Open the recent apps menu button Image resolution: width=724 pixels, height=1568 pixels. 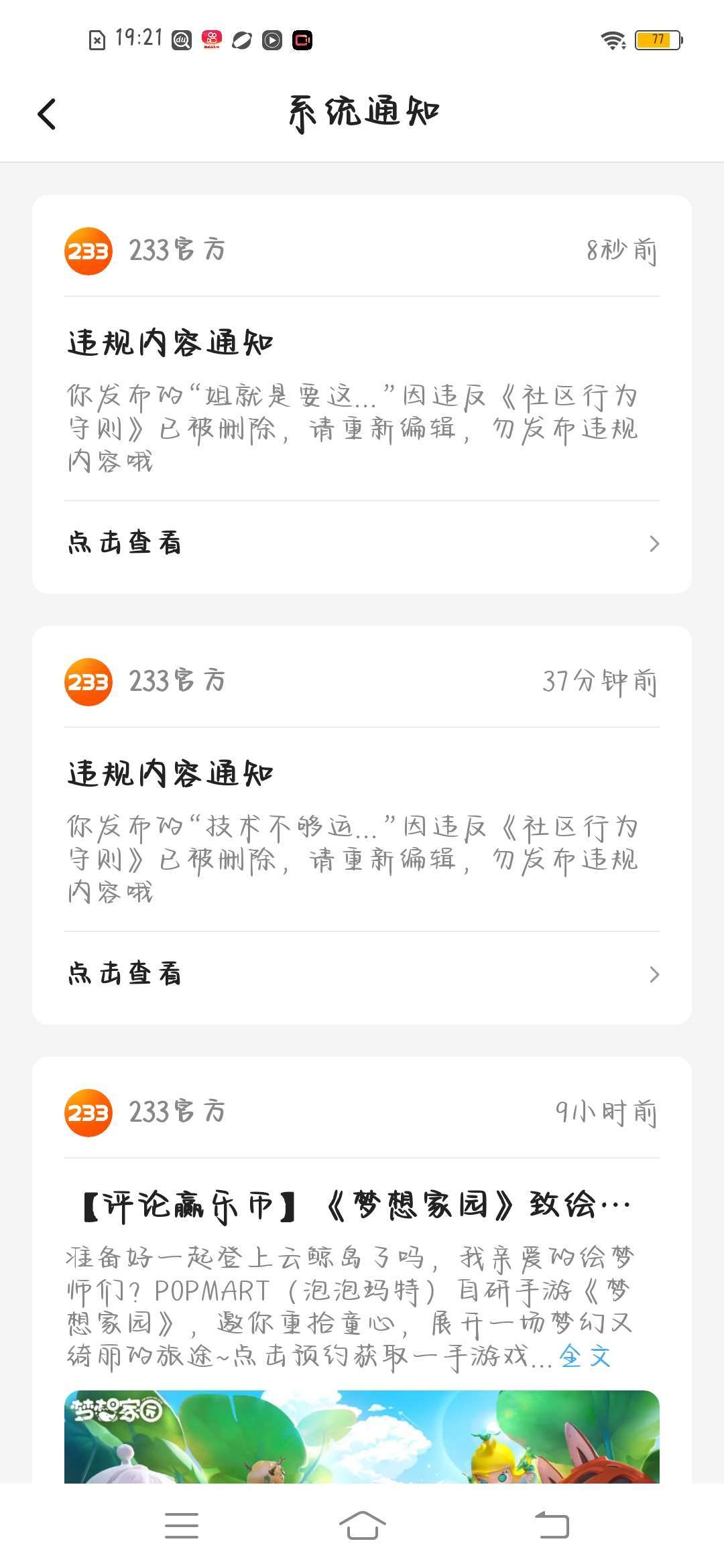[182, 1525]
